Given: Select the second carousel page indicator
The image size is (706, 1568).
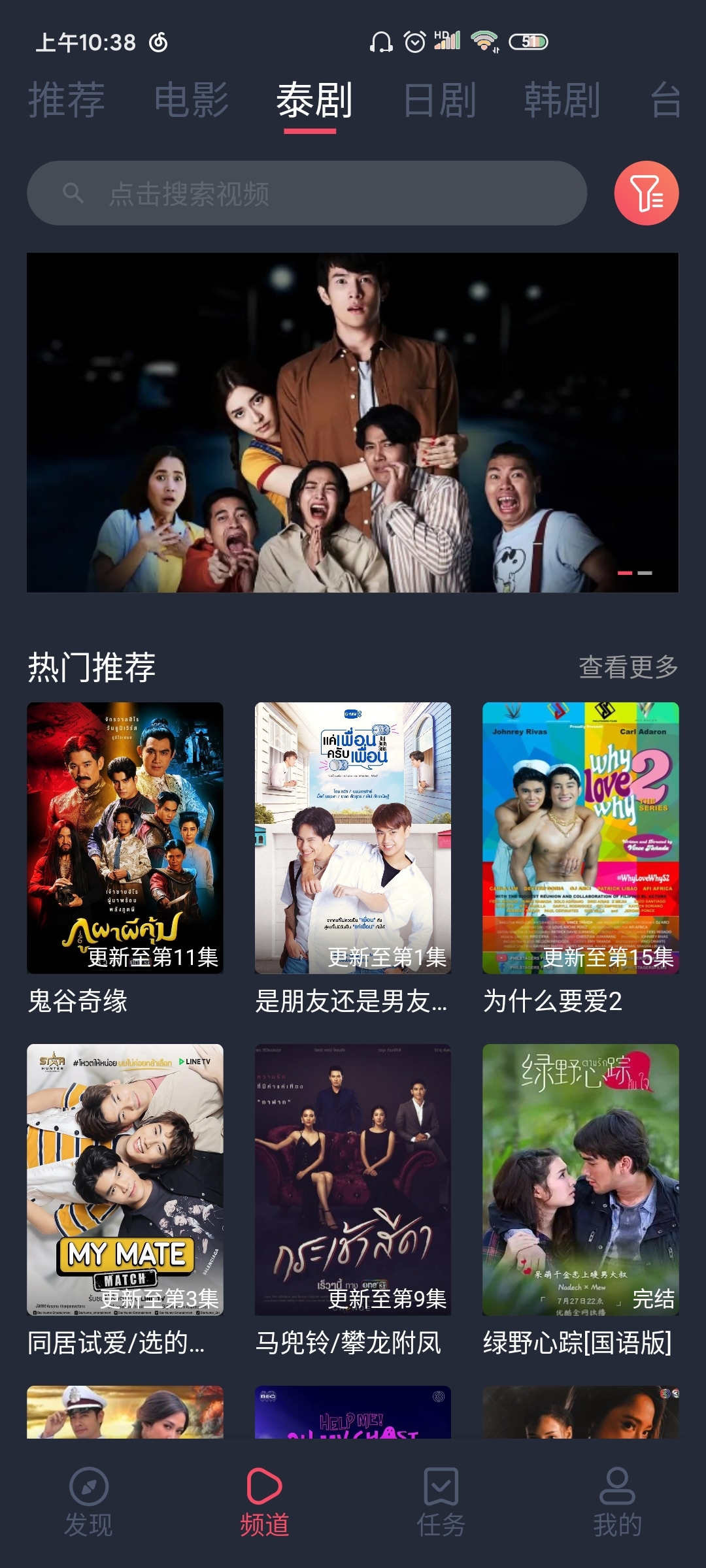Looking at the screenshot, I should coord(644,572).
